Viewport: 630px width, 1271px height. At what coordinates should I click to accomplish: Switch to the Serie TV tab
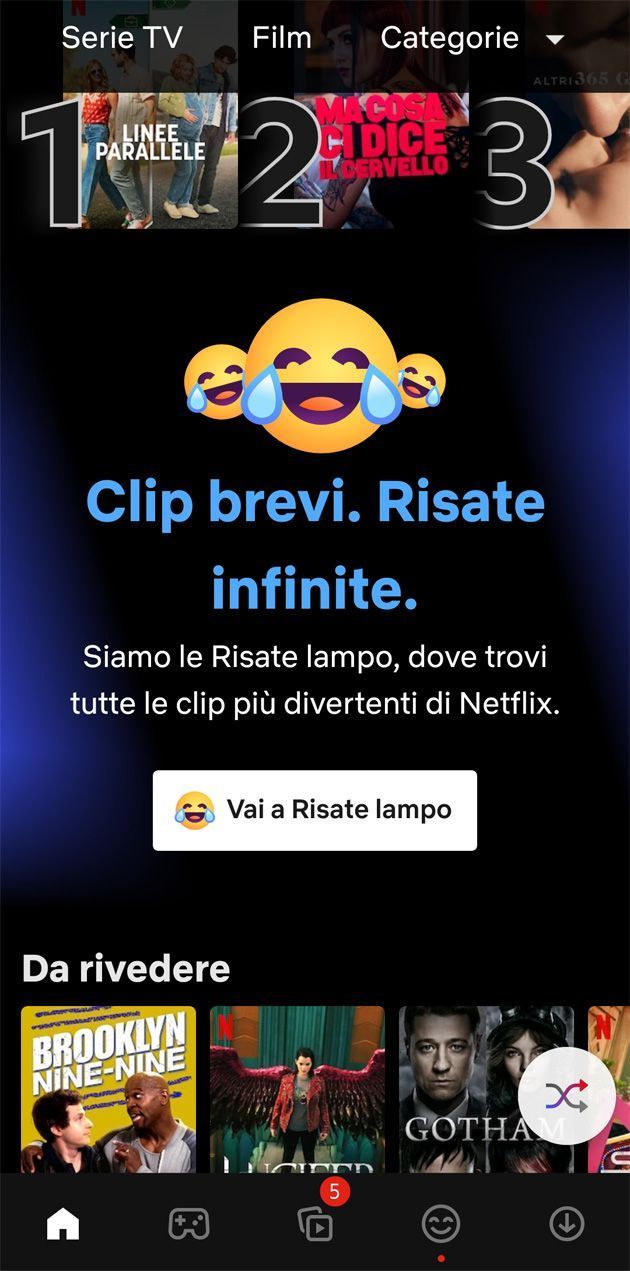122,38
